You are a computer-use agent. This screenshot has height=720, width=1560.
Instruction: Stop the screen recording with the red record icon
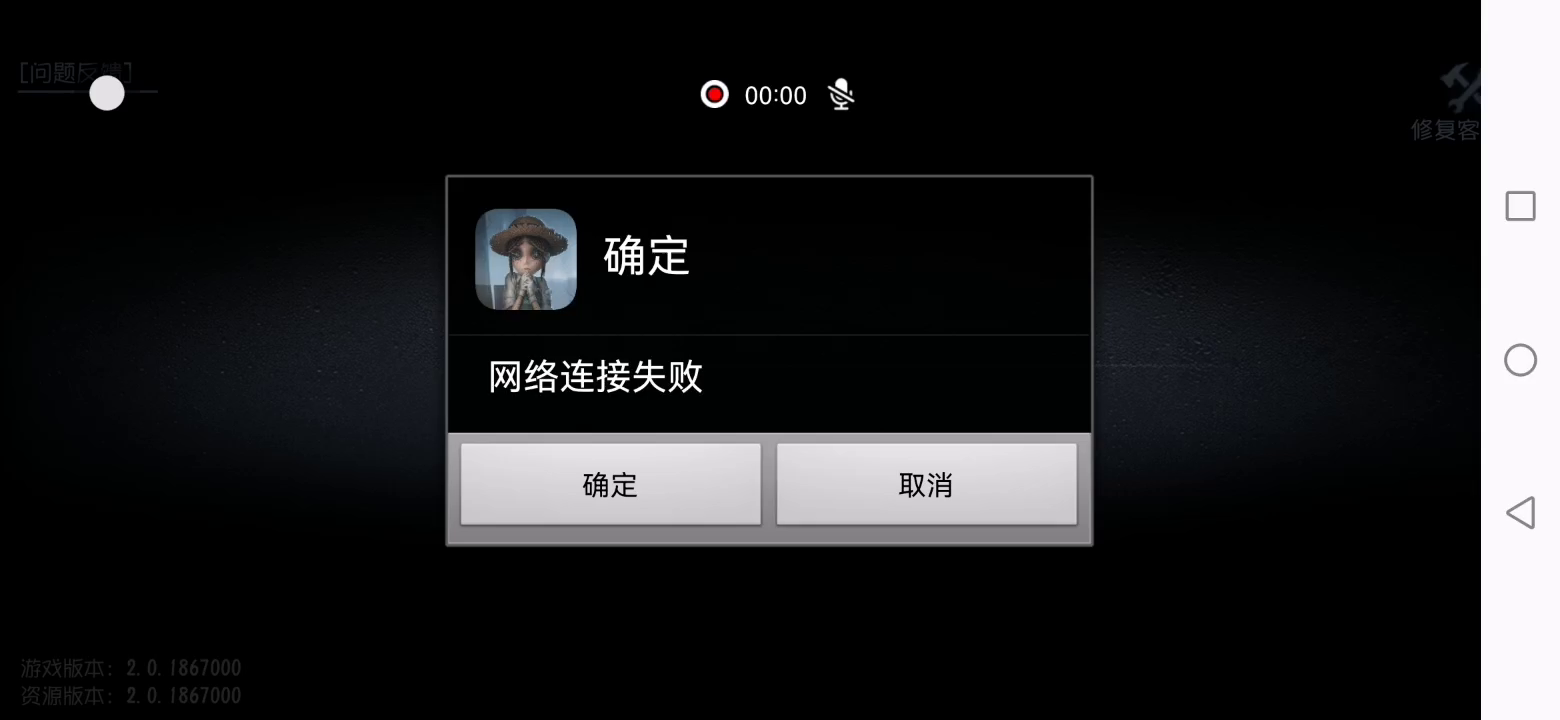pos(714,94)
